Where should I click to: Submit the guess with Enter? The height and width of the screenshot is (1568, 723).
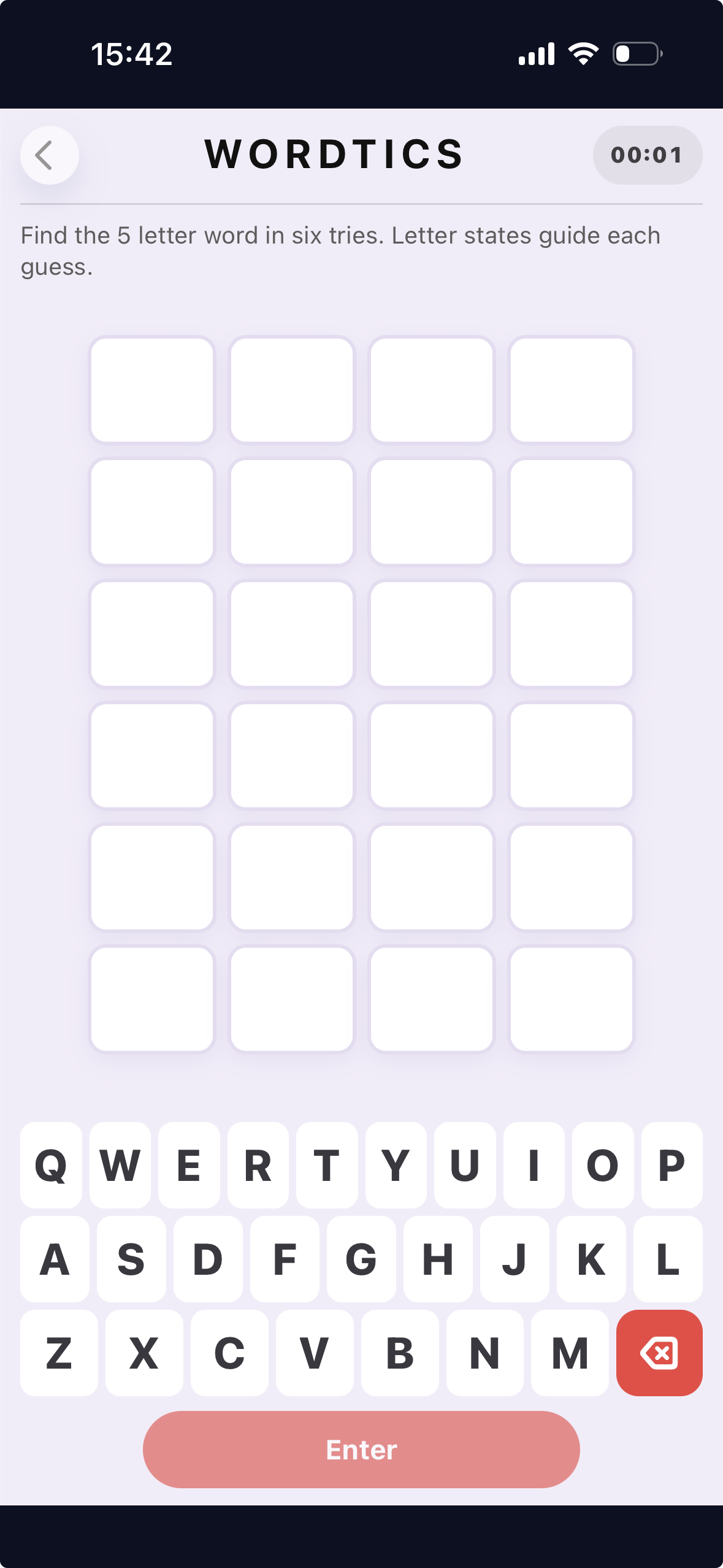pyautogui.click(x=361, y=1449)
